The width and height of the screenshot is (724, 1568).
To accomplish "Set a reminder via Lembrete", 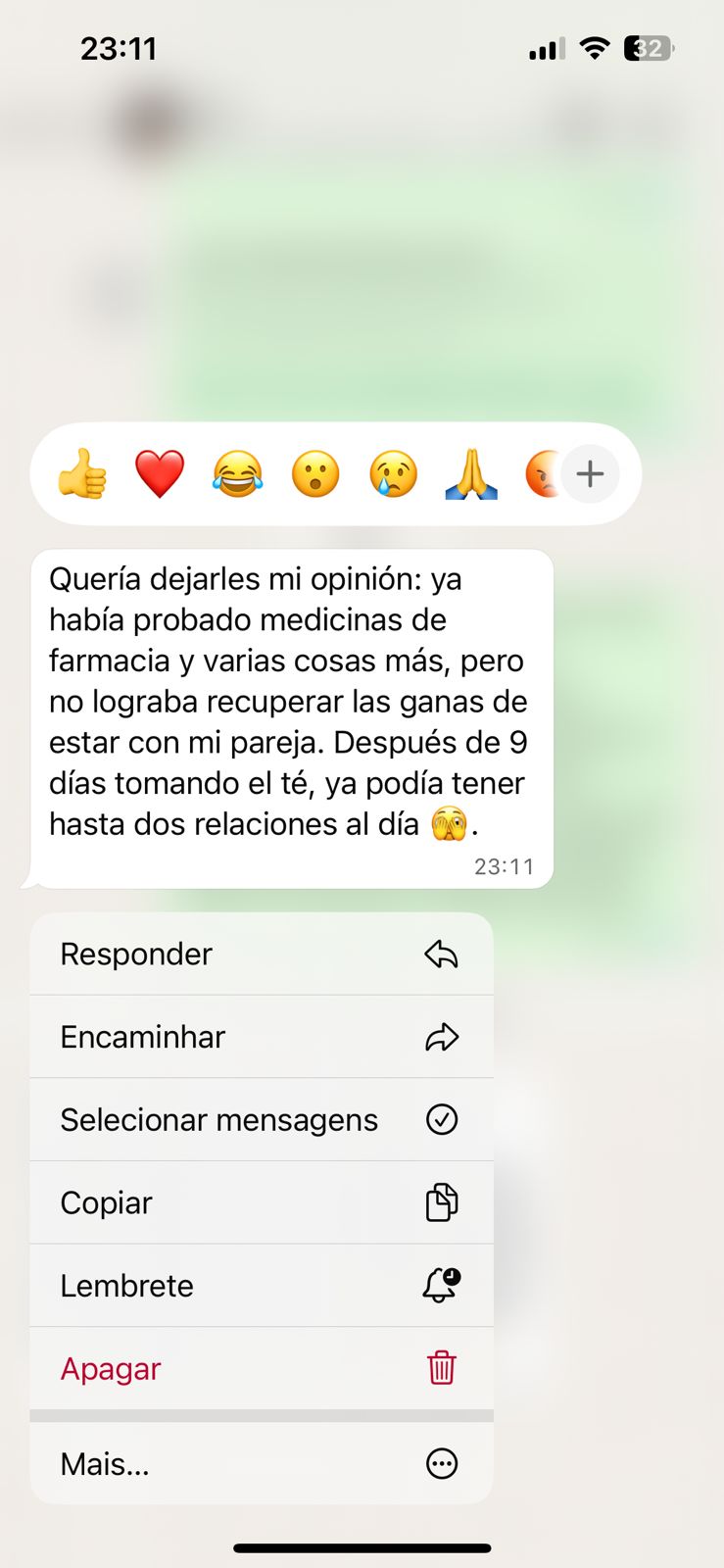I will 261,1286.
